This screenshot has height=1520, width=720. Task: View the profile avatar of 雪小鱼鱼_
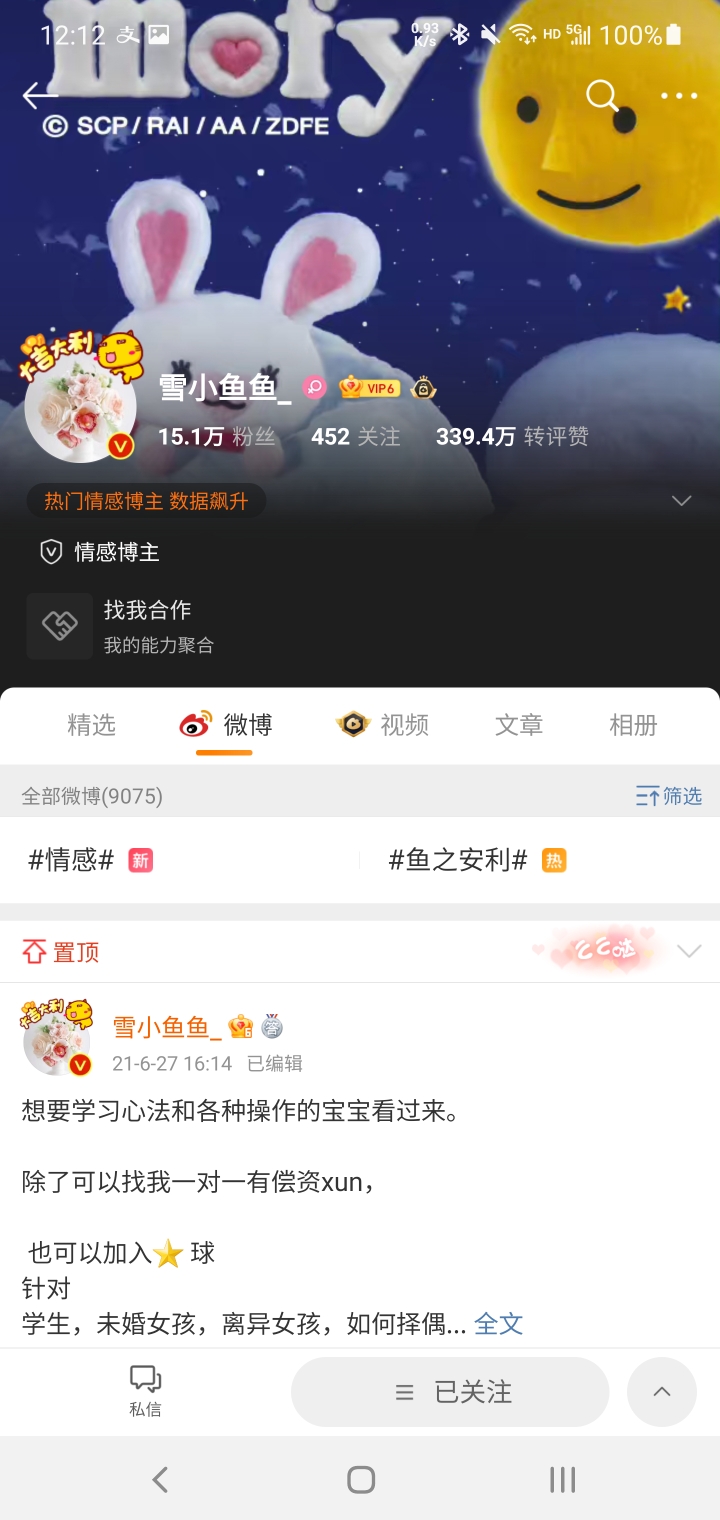coord(80,408)
